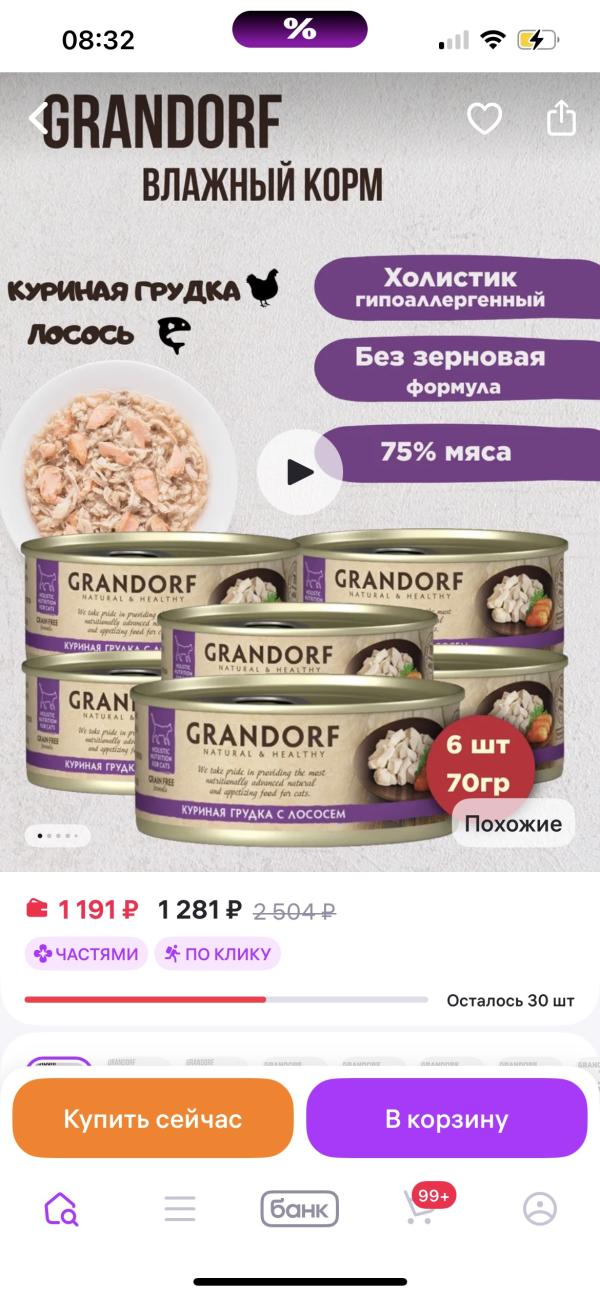Open the catalog menu tab

(x=180, y=1209)
